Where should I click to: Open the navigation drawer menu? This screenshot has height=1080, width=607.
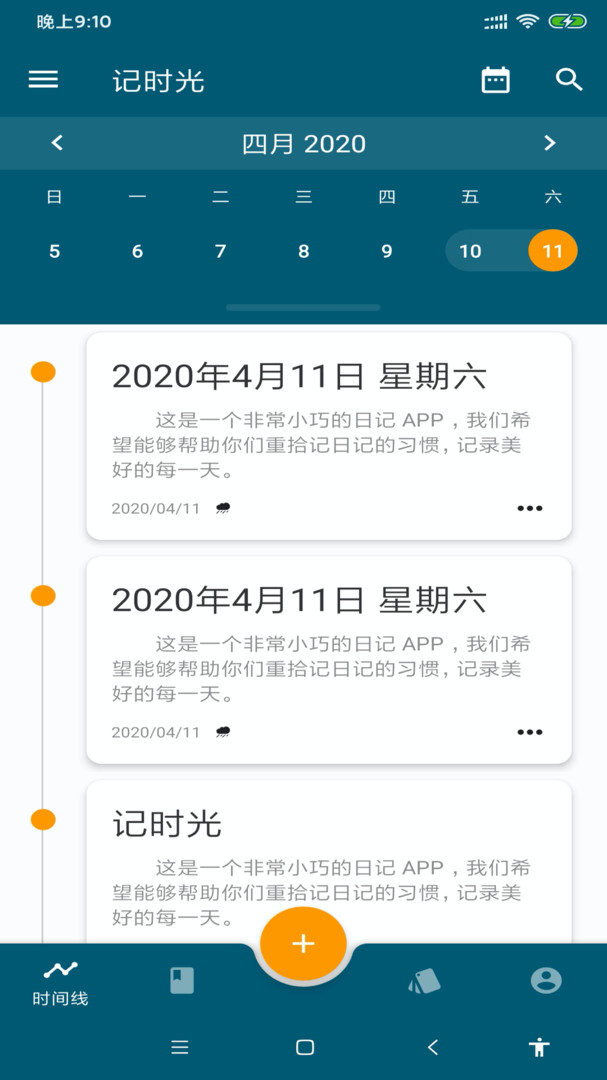coord(43,80)
